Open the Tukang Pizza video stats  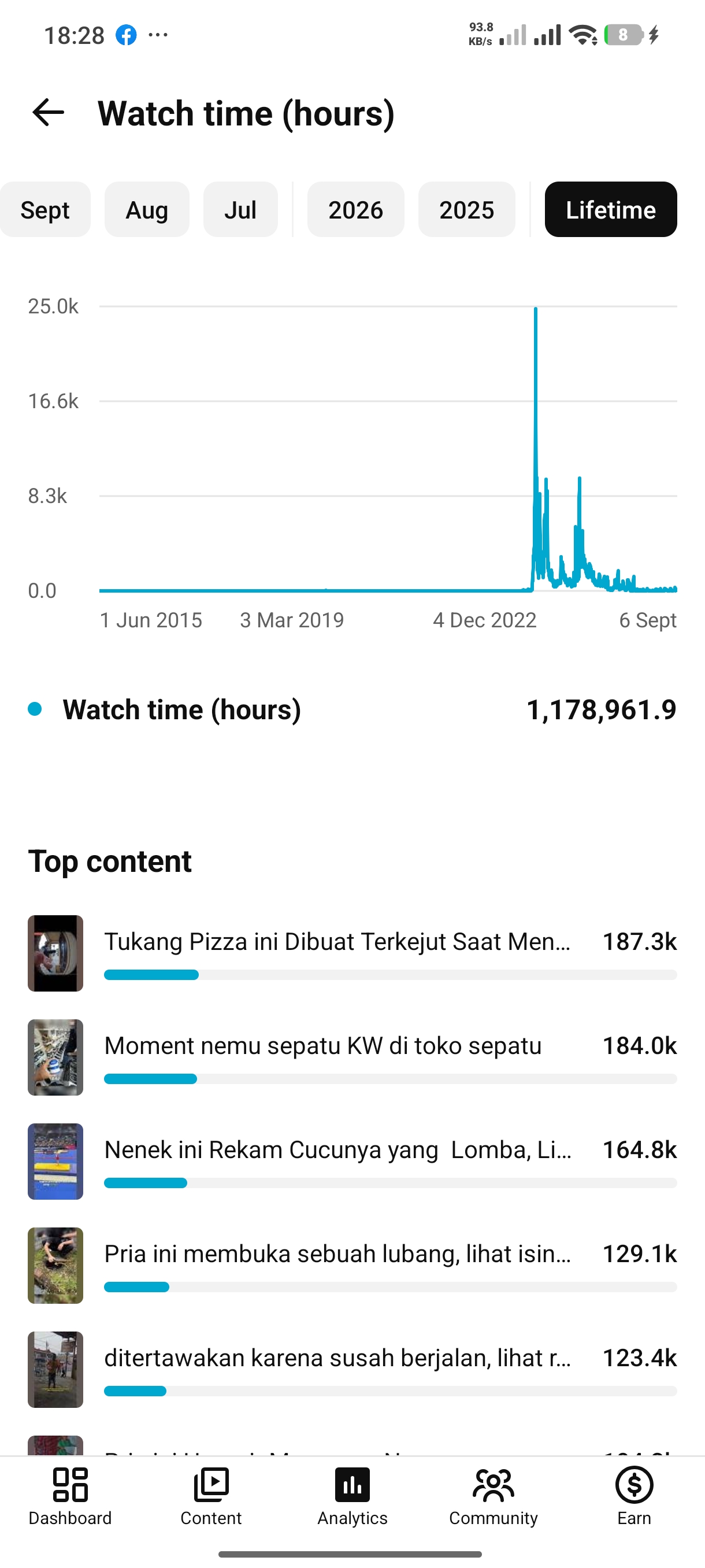coord(352,953)
